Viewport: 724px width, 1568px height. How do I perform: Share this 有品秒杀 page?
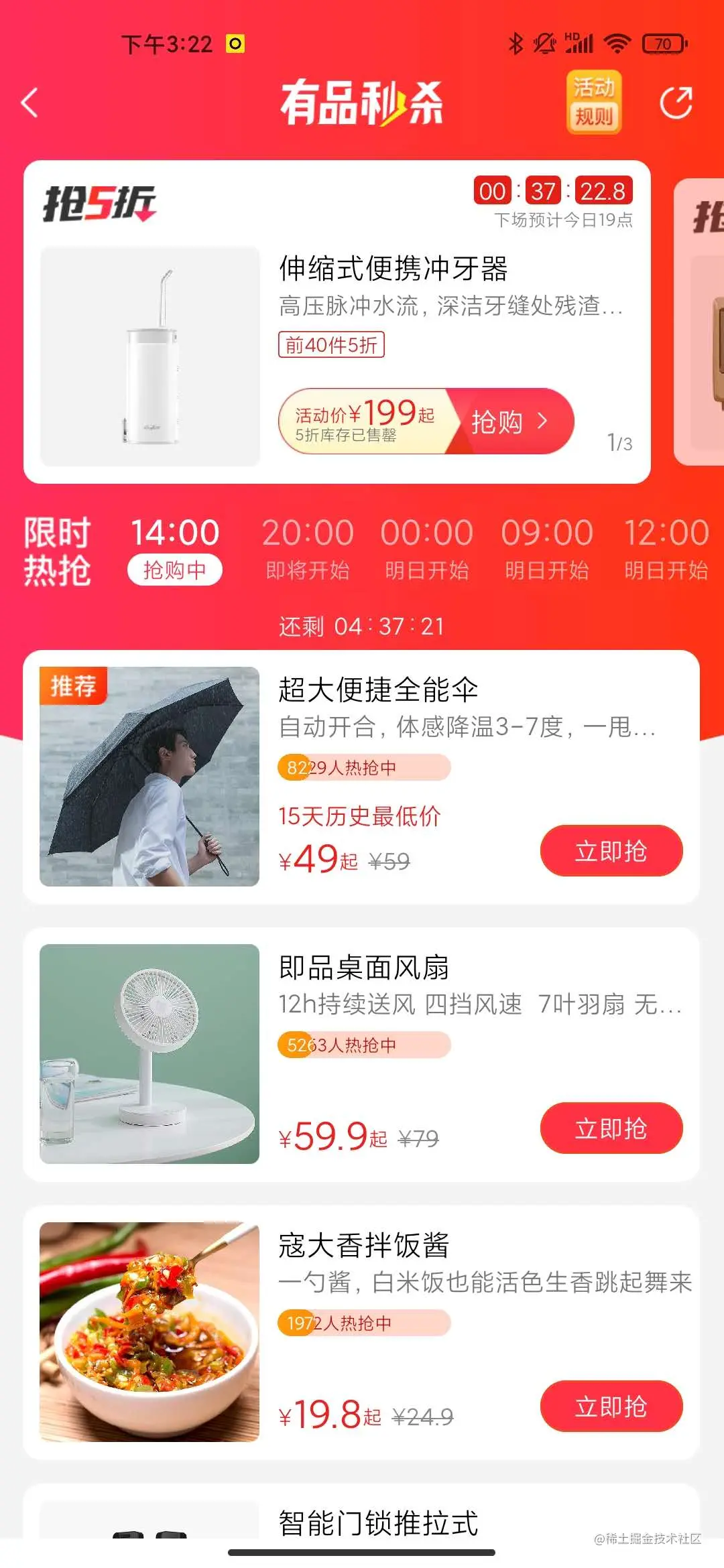(675, 103)
